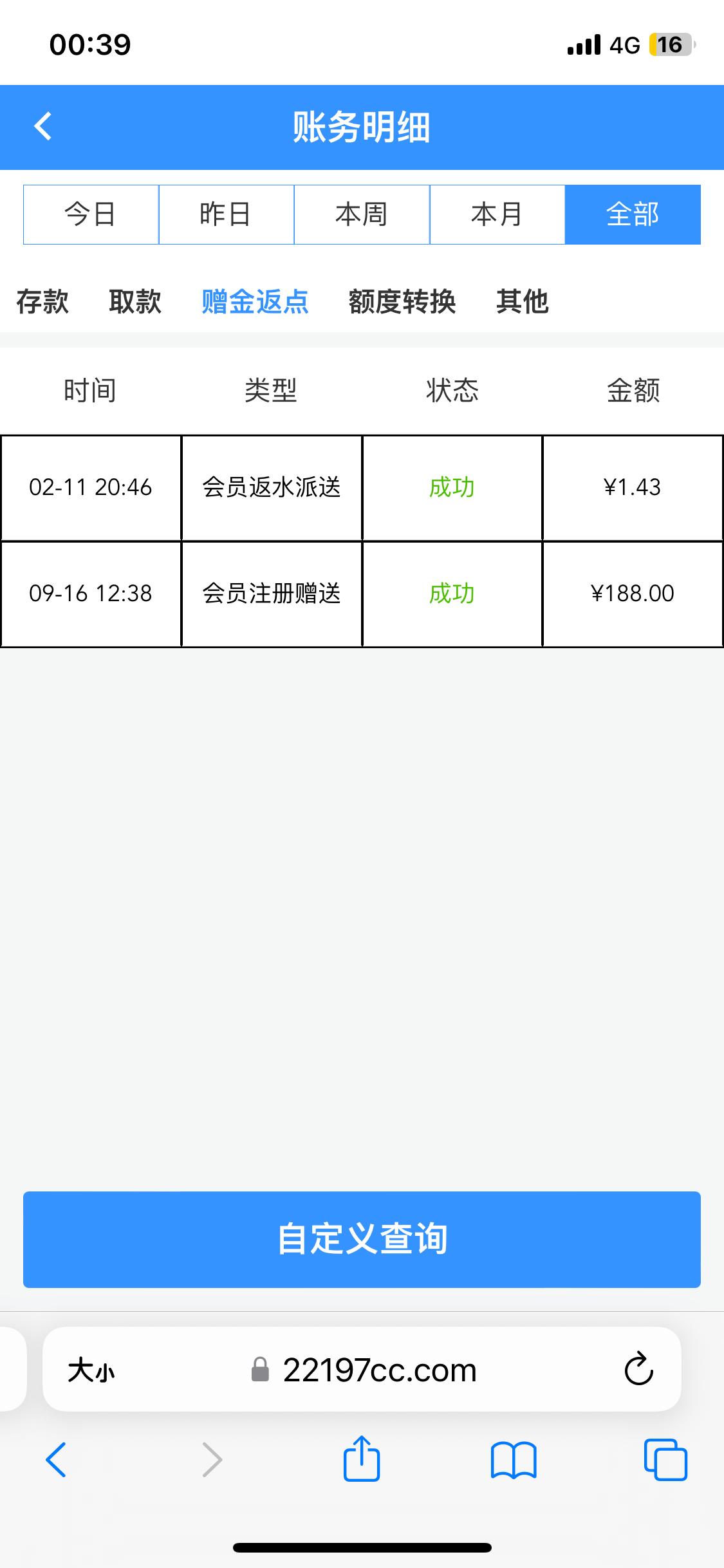Open the 存款 category tab
Viewport: 724px width, 1568px height.
pyautogui.click(x=42, y=301)
